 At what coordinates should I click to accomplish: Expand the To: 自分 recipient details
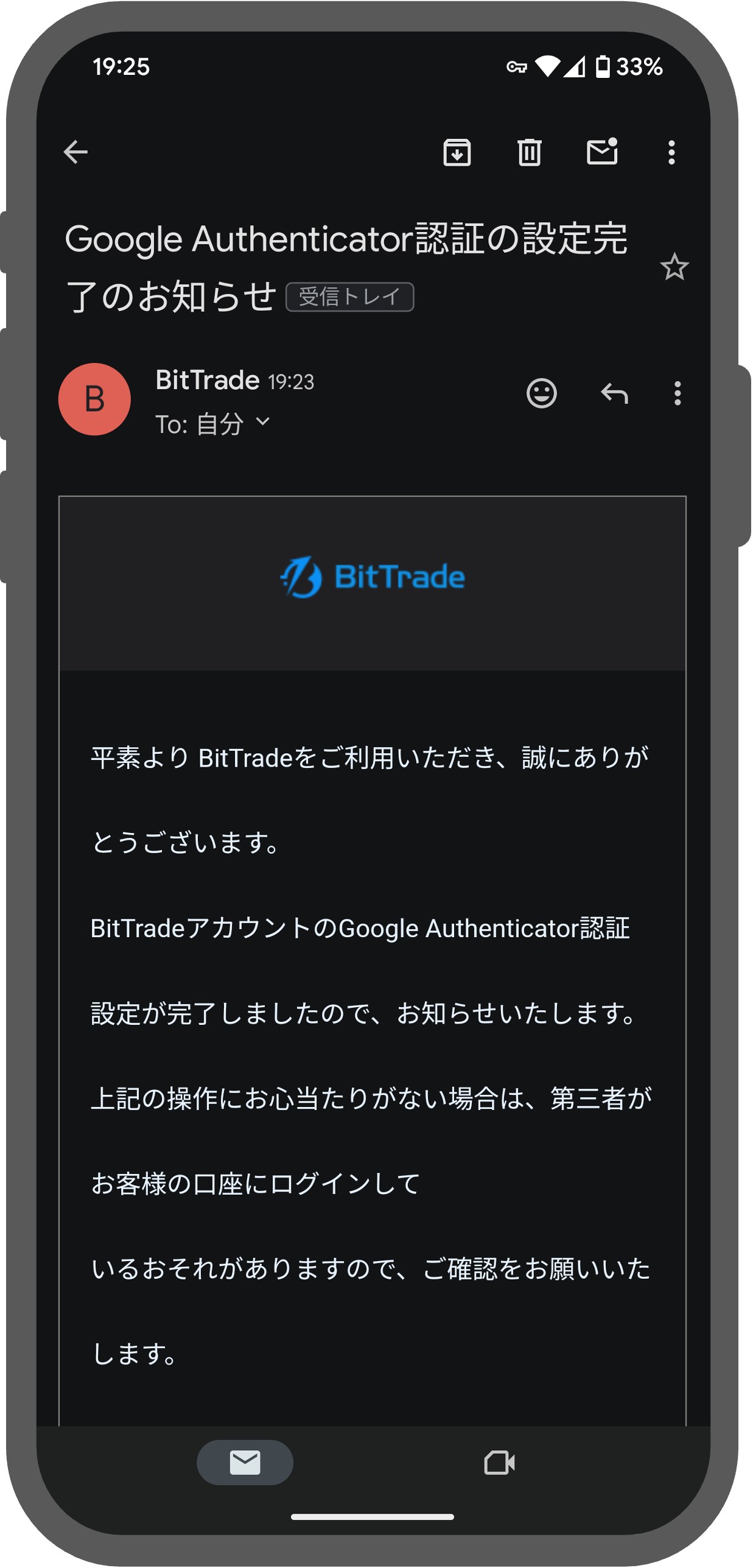tap(212, 424)
